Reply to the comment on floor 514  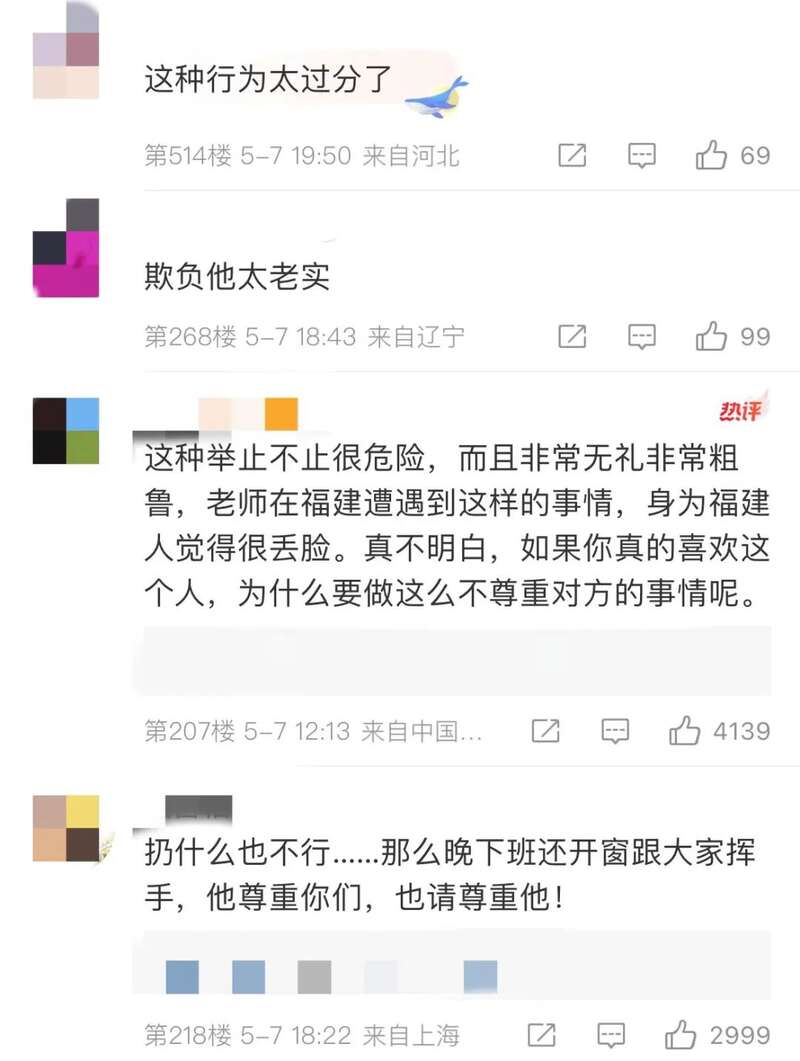pos(641,156)
